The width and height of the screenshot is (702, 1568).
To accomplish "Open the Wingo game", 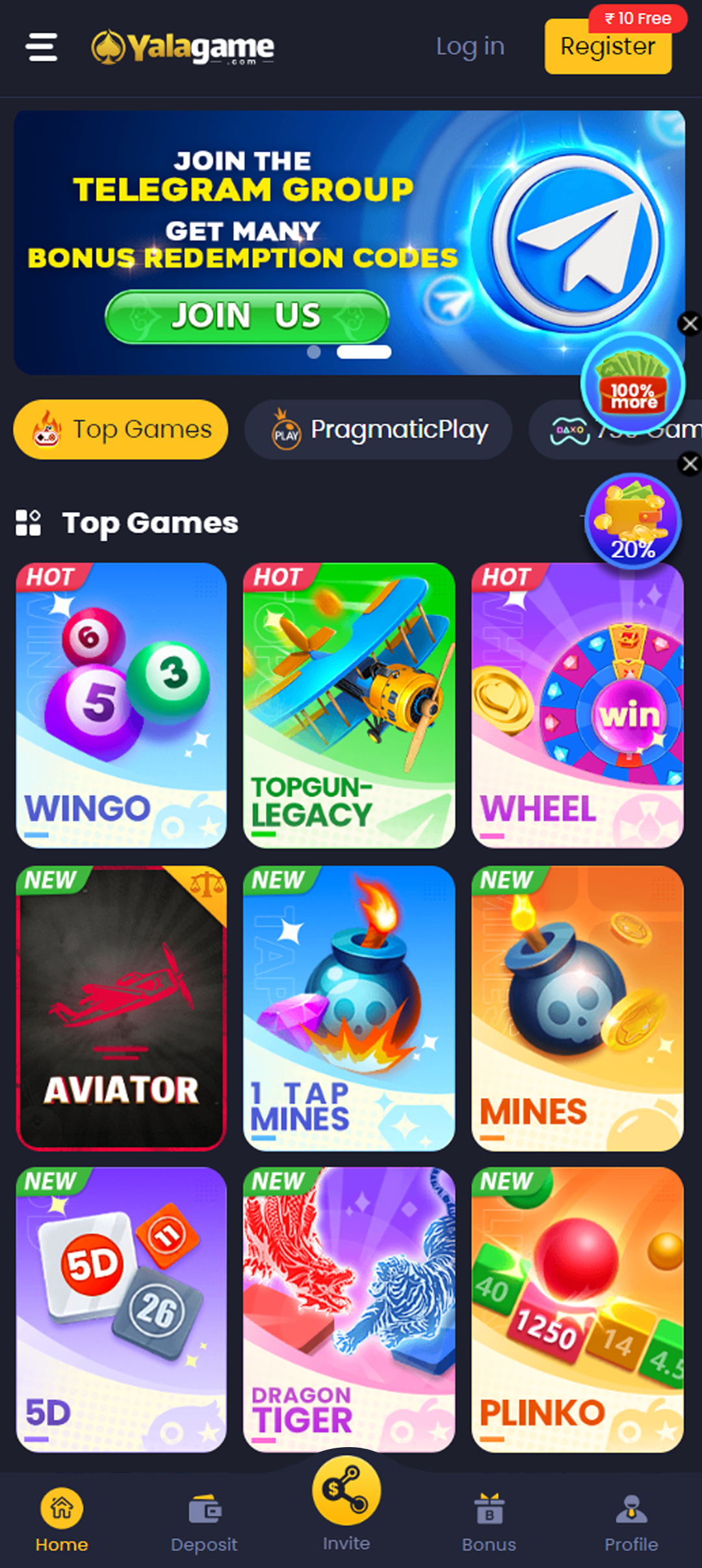I will pyautogui.click(x=122, y=705).
